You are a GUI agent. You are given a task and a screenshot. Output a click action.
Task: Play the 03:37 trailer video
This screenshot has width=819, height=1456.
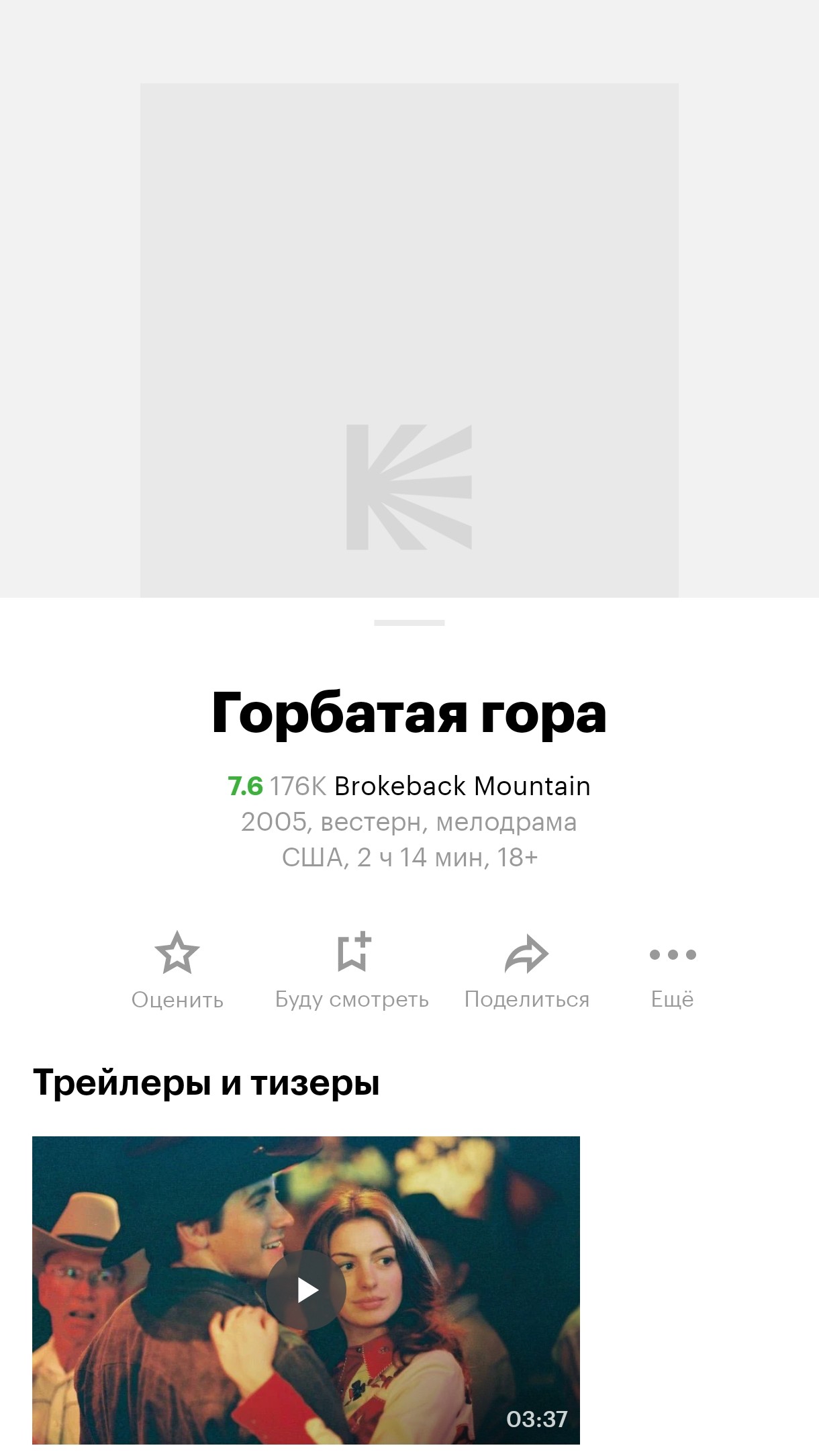[306, 1289]
